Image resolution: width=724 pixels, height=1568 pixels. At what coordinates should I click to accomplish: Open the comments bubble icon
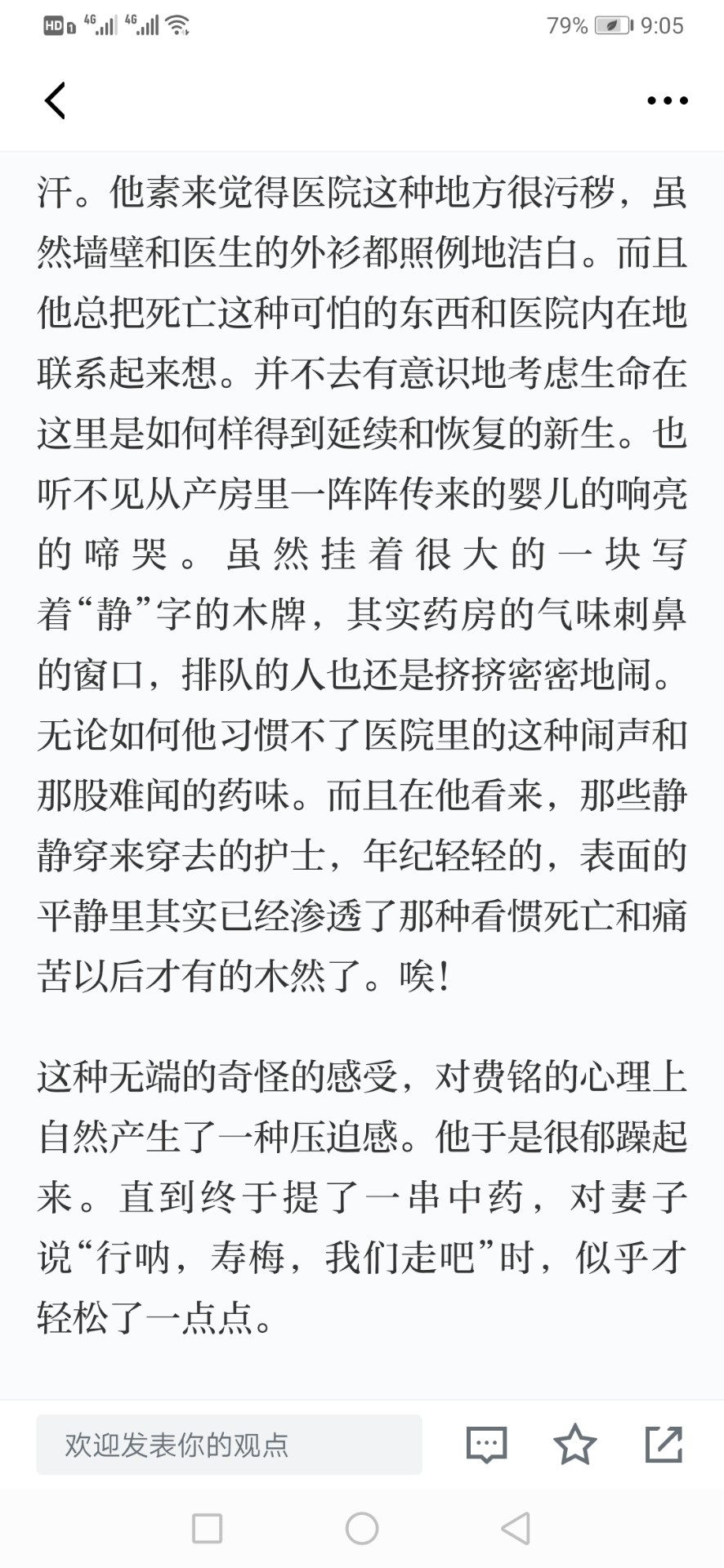pos(487,1445)
